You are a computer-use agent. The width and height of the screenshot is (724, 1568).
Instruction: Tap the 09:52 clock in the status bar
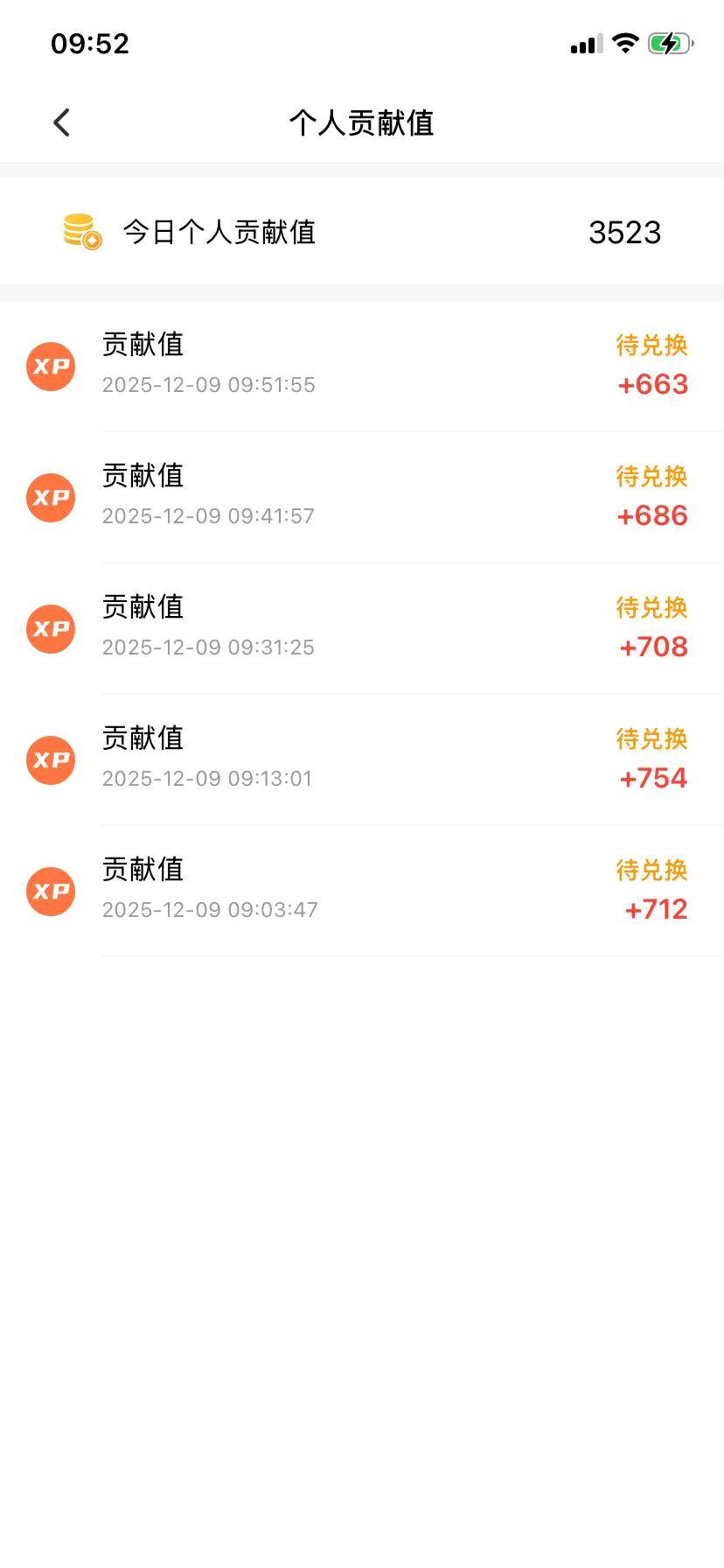(89, 43)
